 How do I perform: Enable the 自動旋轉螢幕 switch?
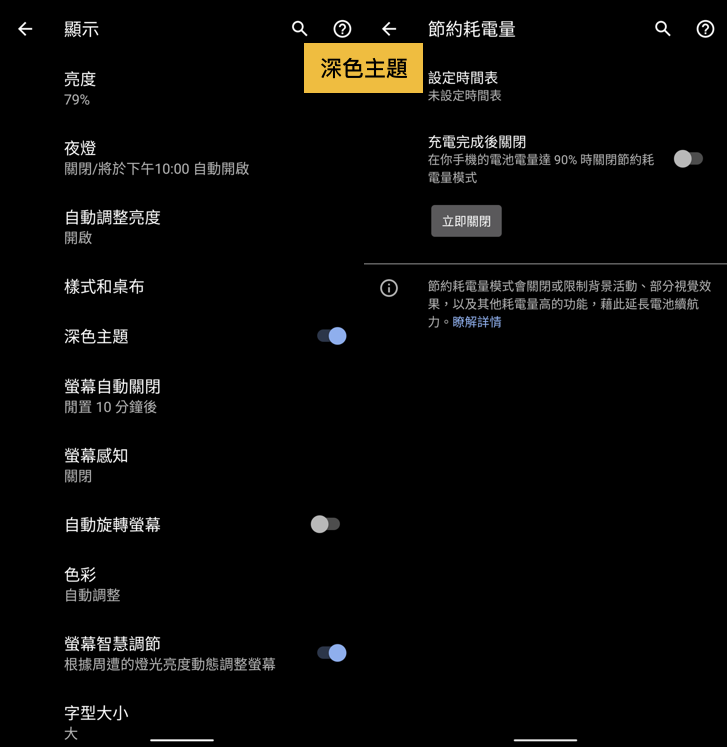click(325, 524)
